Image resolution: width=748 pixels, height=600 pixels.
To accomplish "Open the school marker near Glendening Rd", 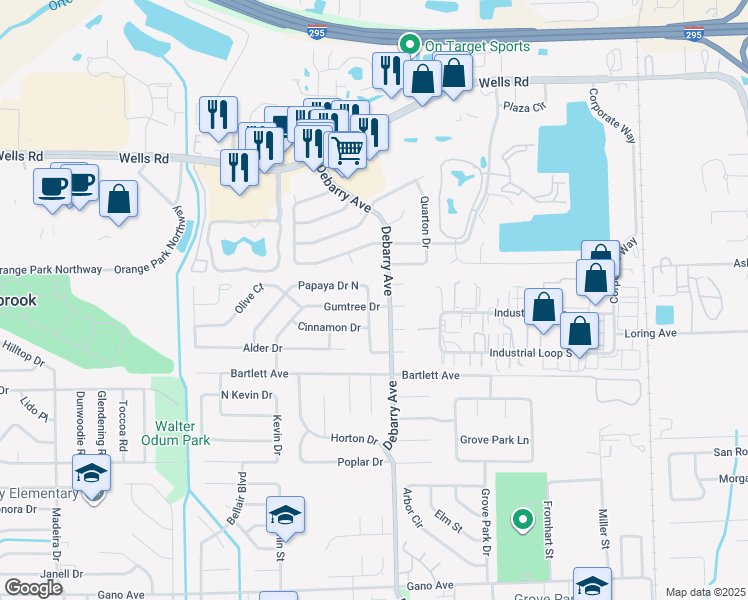I will [x=92, y=473].
